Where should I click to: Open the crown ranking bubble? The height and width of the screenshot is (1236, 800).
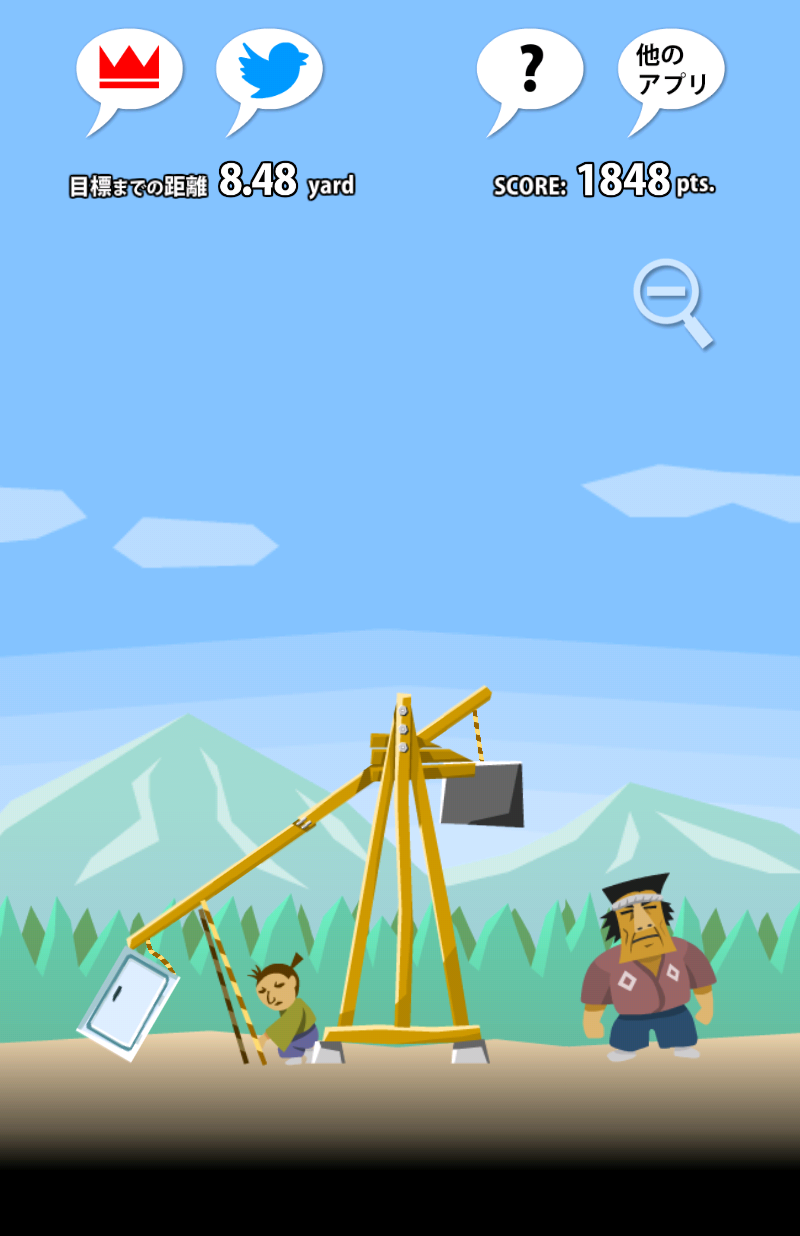point(129,70)
